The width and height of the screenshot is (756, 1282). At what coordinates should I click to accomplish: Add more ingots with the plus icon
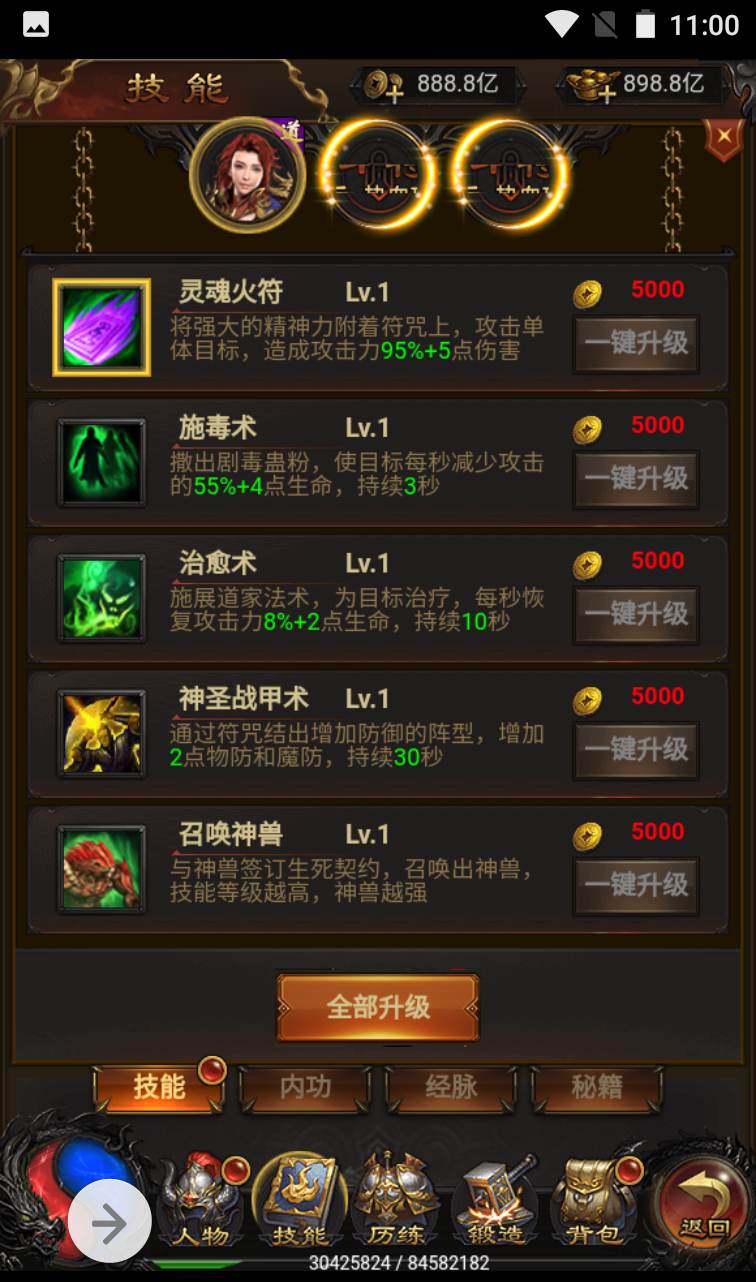pos(591,87)
